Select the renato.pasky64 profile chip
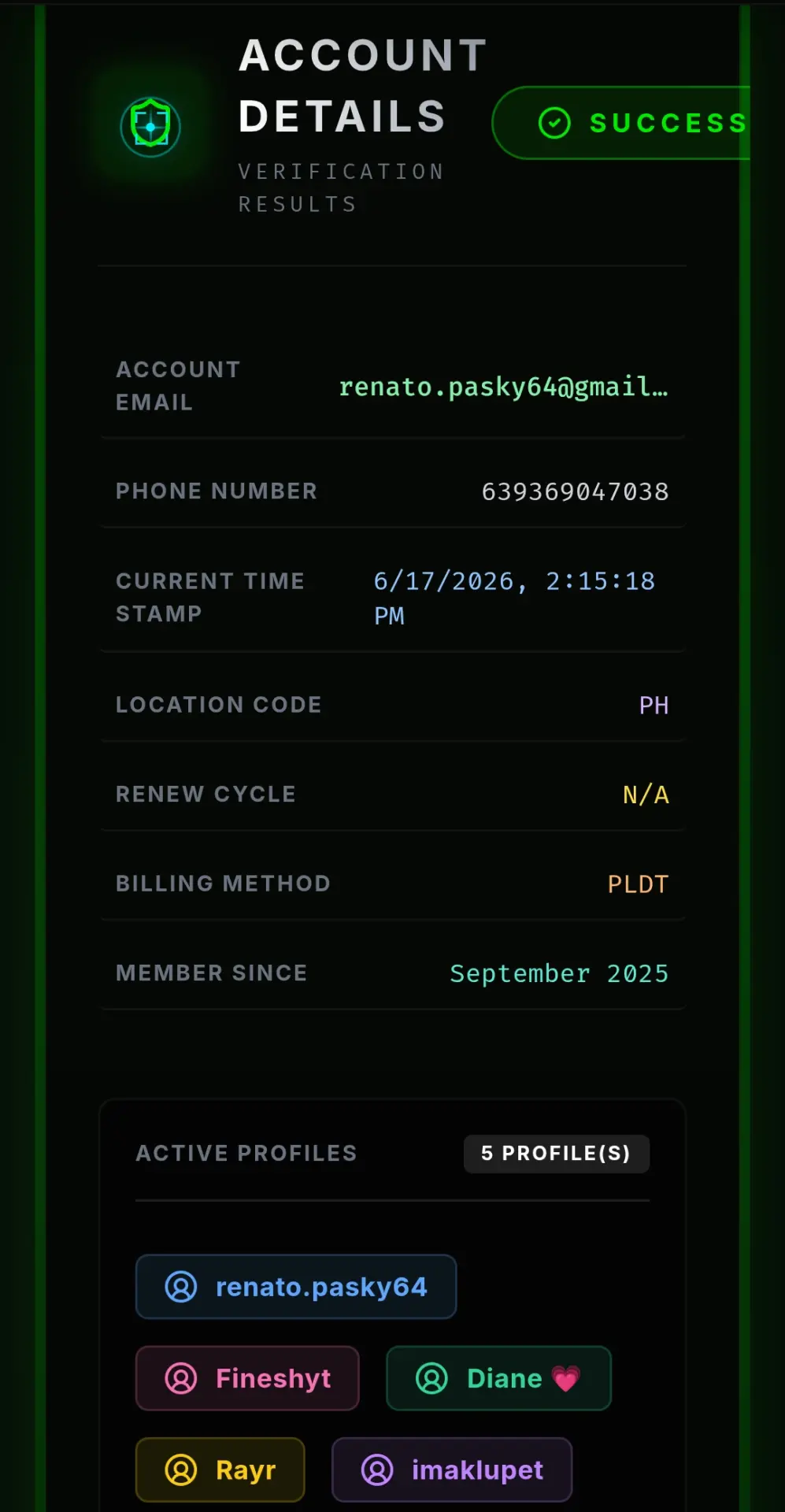The width and height of the screenshot is (785, 1512). (x=296, y=1287)
